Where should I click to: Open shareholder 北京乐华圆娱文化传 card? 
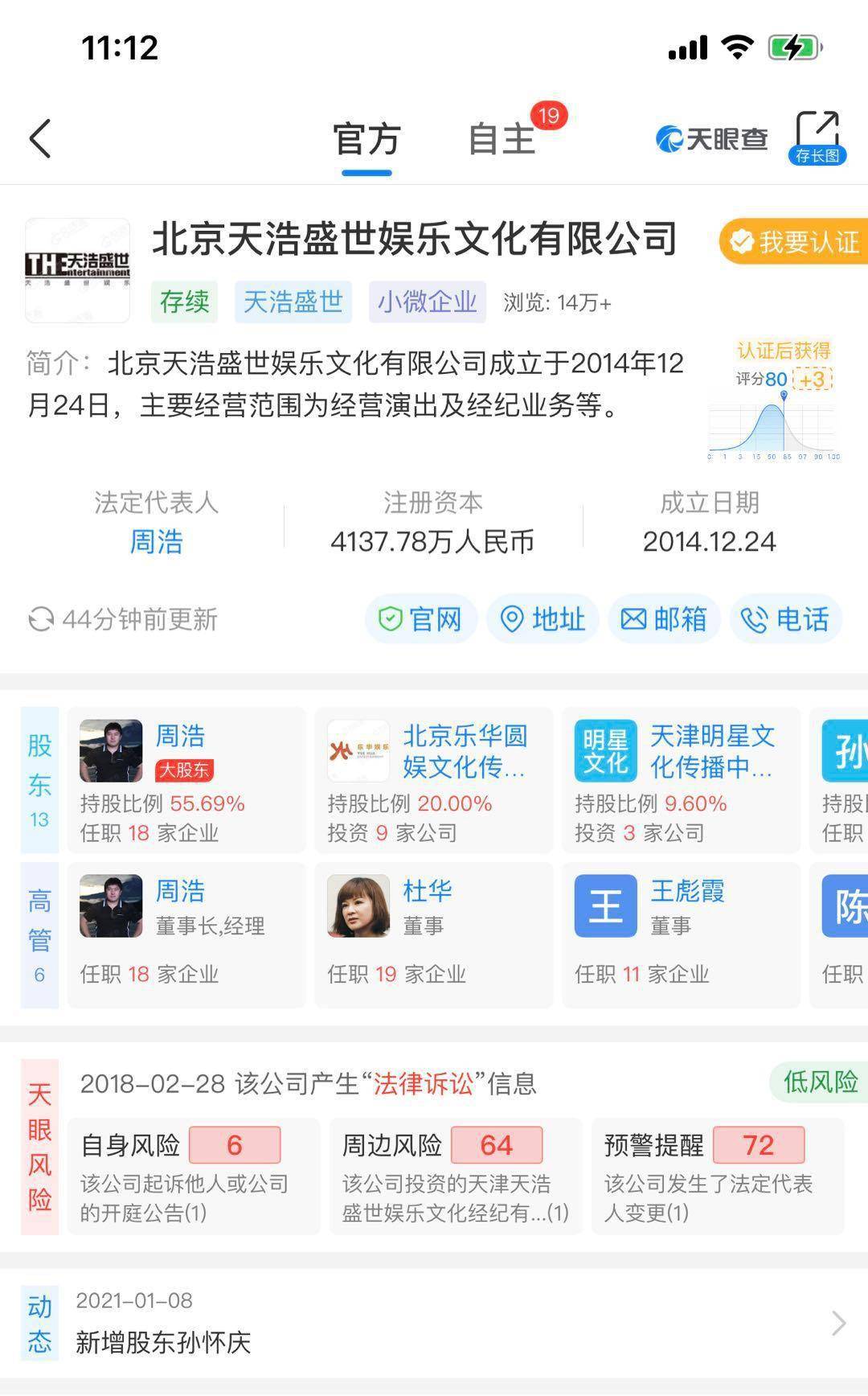[434, 780]
